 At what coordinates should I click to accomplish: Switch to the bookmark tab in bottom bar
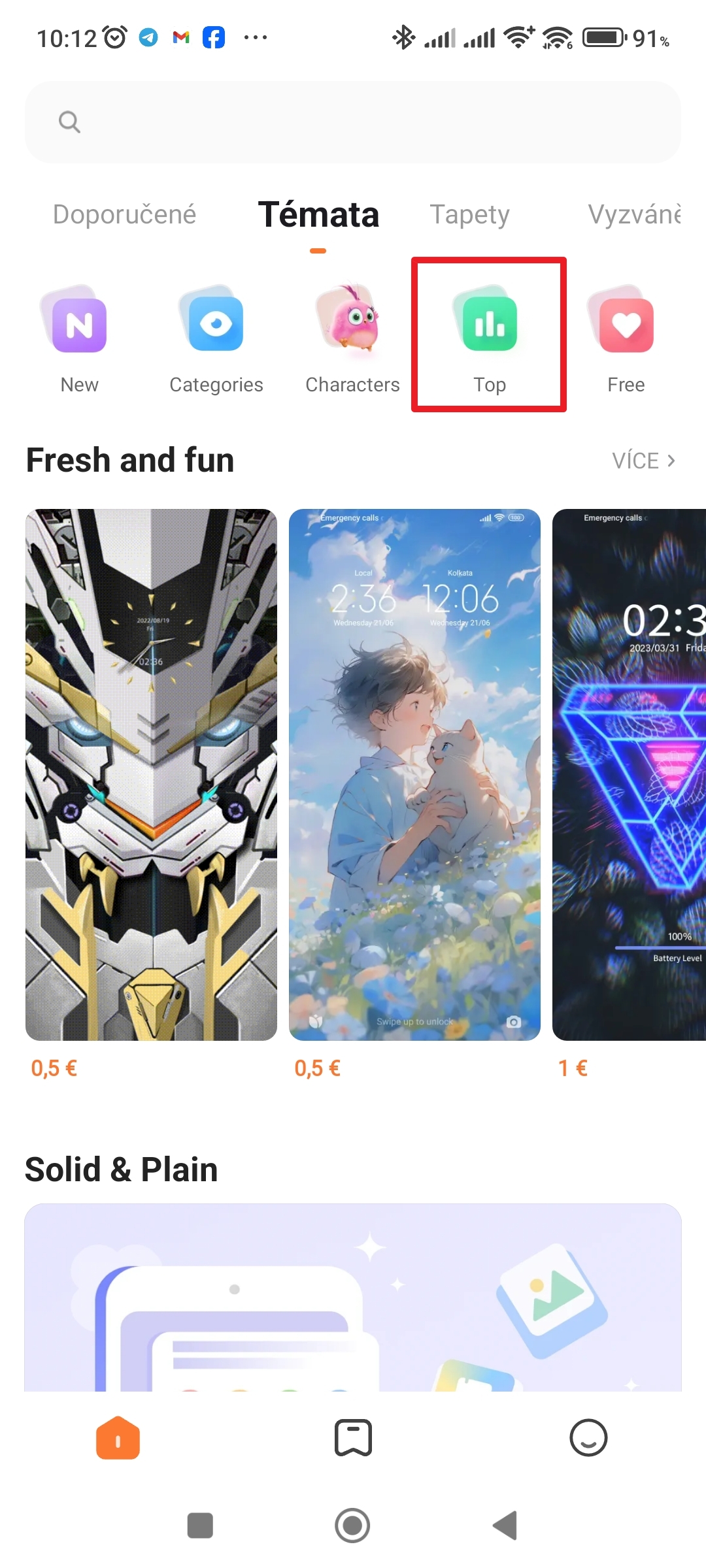point(353,1438)
